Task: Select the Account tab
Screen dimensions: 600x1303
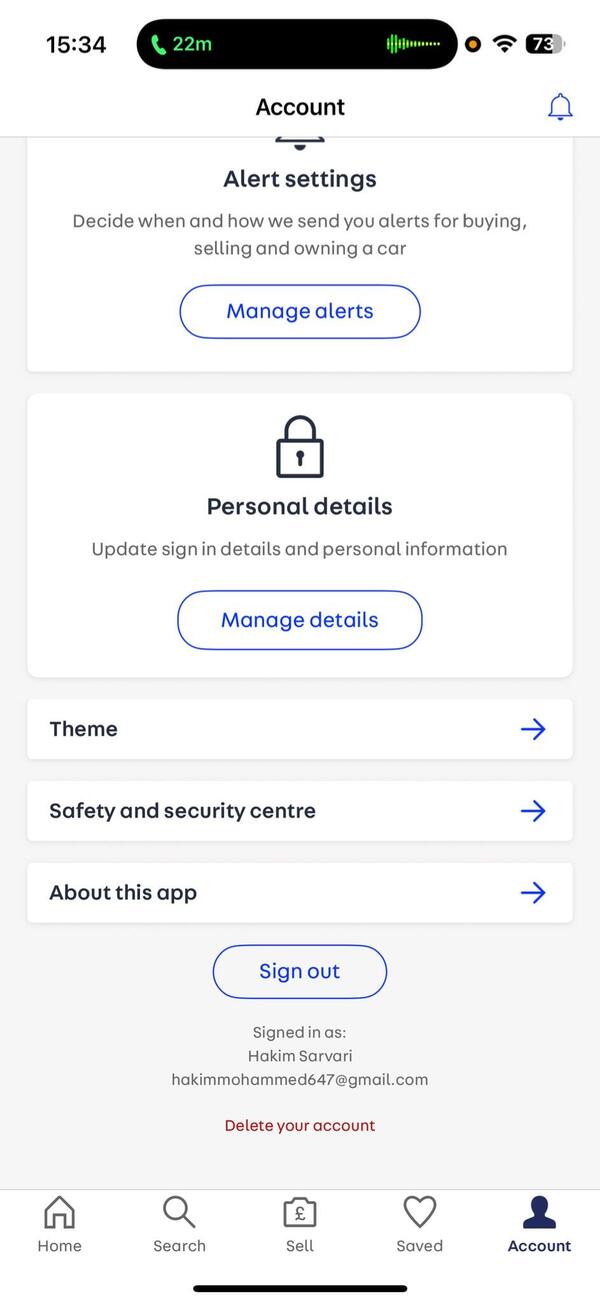Action: tap(540, 1225)
